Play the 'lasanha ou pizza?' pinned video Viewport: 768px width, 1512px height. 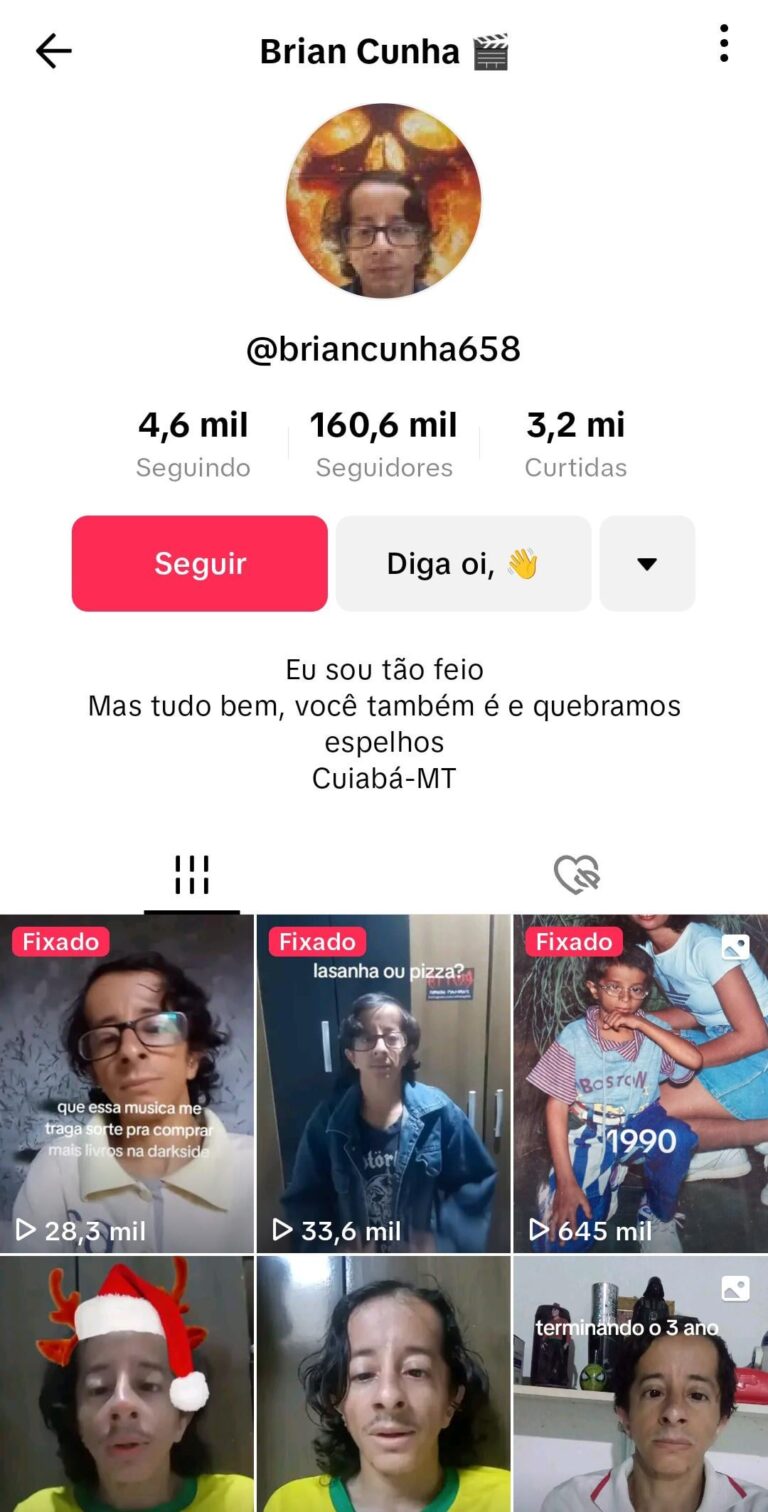tap(384, 1083)
